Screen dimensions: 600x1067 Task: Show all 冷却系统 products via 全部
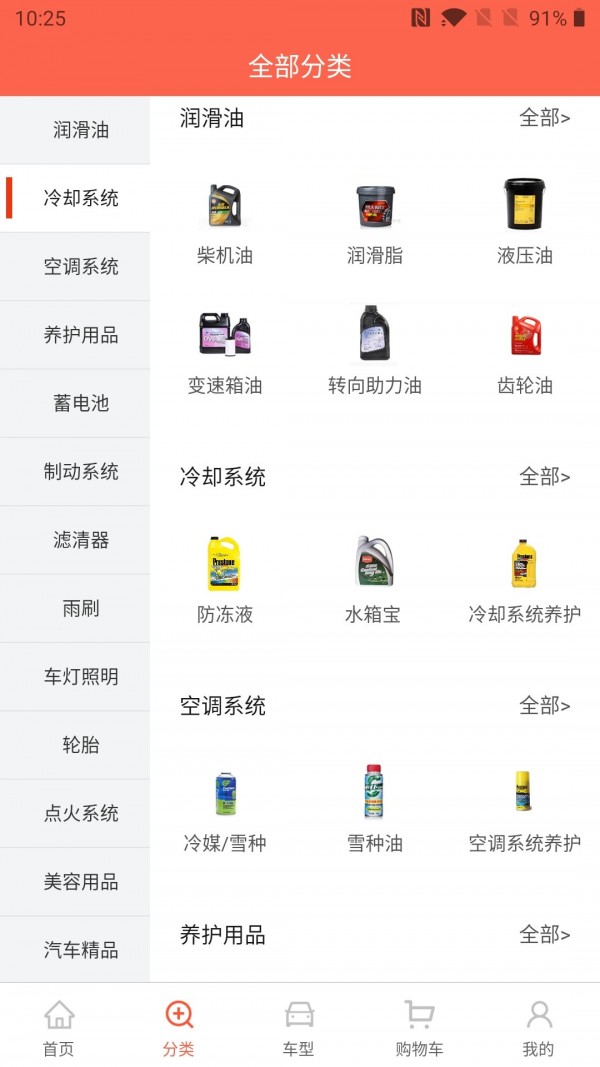pyautogui.click(x=544, y=477)
